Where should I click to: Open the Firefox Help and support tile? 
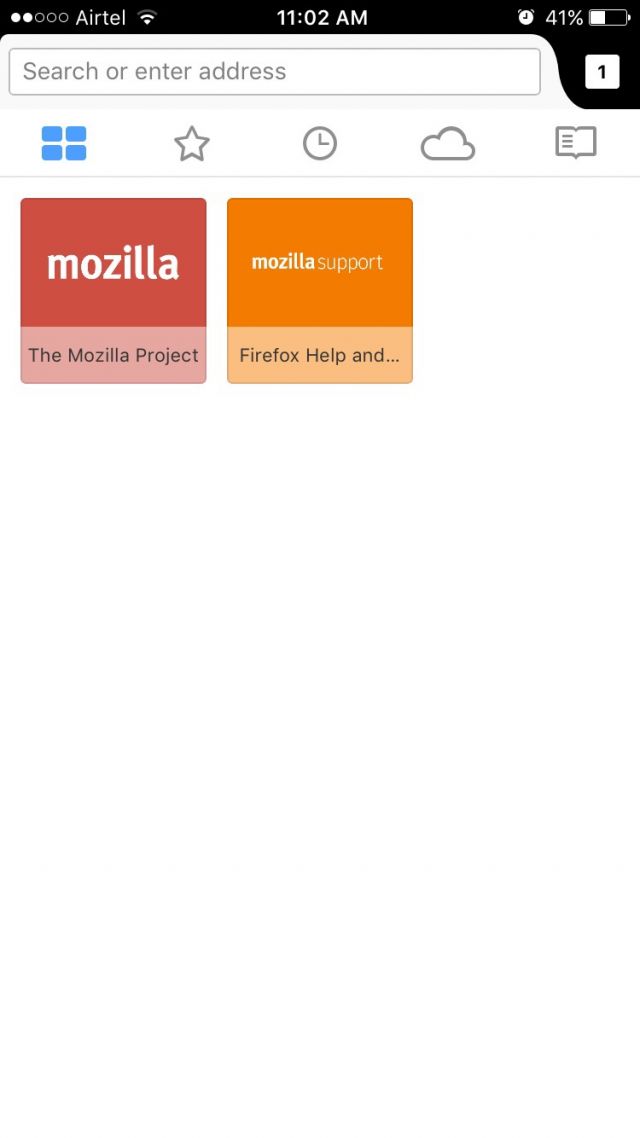320,290
